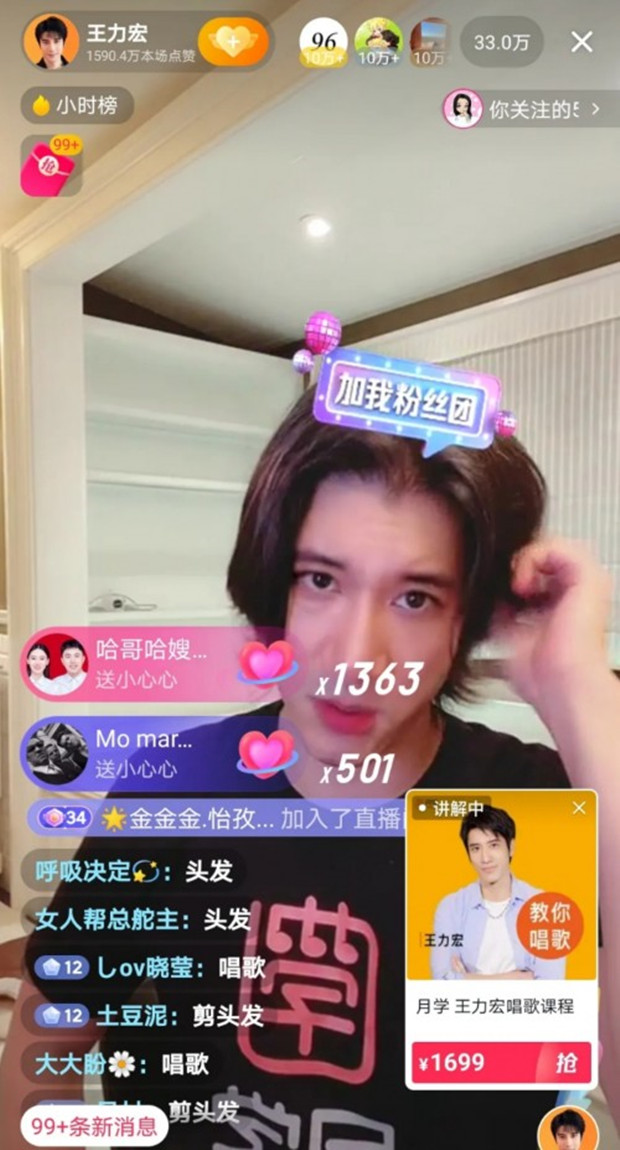This screenshot has height=1150, width=620.
Task: Open the 你关注的 followed streamers banner
Action: tap(530, 109)
